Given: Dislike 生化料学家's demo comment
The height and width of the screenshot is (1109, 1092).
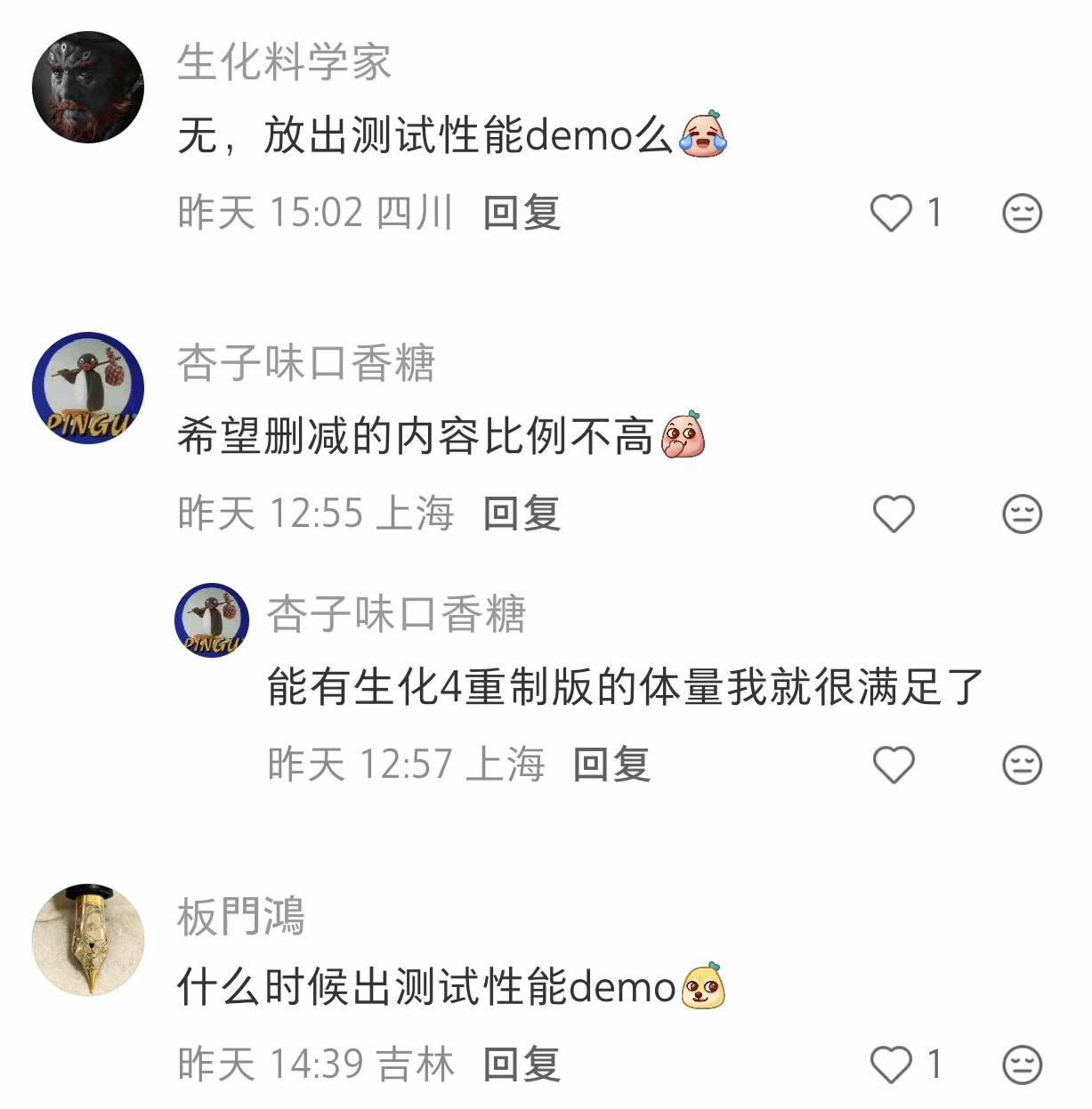Looking at the screenshot, I should (x=1022, y=214).
